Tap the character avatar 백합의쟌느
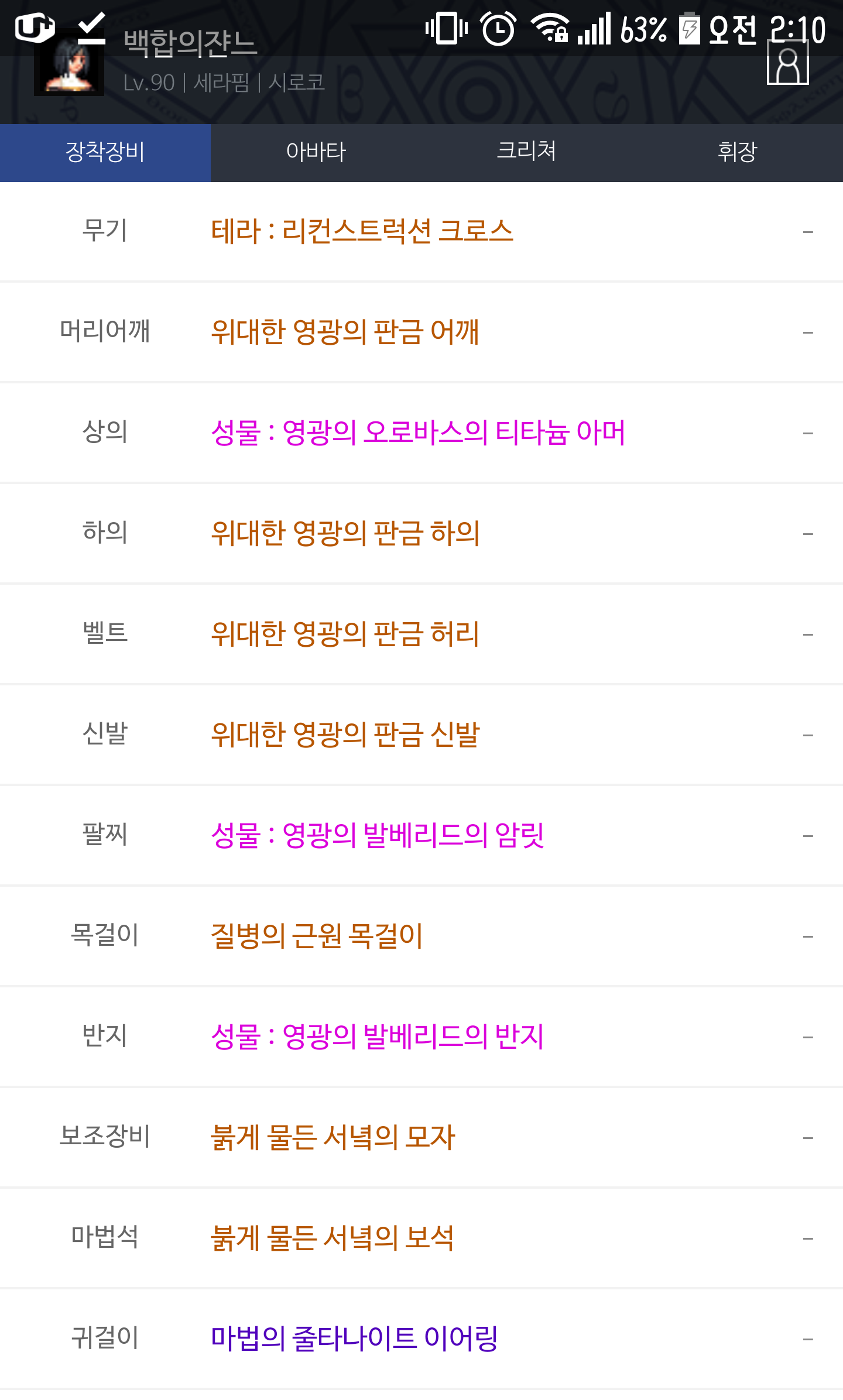The height and width of the screenshot is (1400, 843). [x=69, y=63]
